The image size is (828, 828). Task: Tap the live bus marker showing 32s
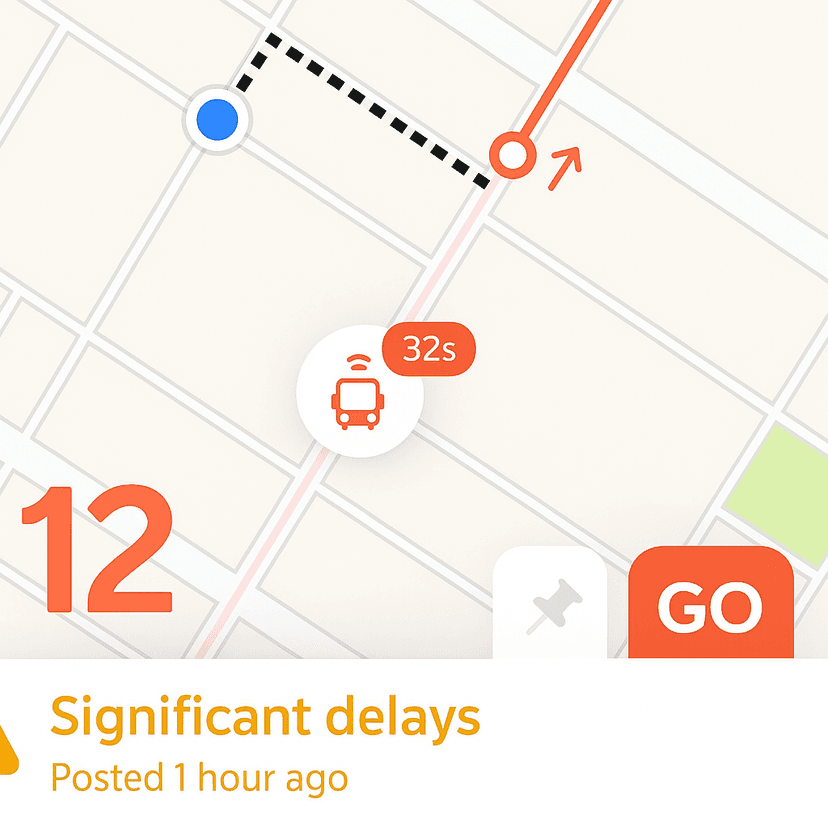pos(359,393)
